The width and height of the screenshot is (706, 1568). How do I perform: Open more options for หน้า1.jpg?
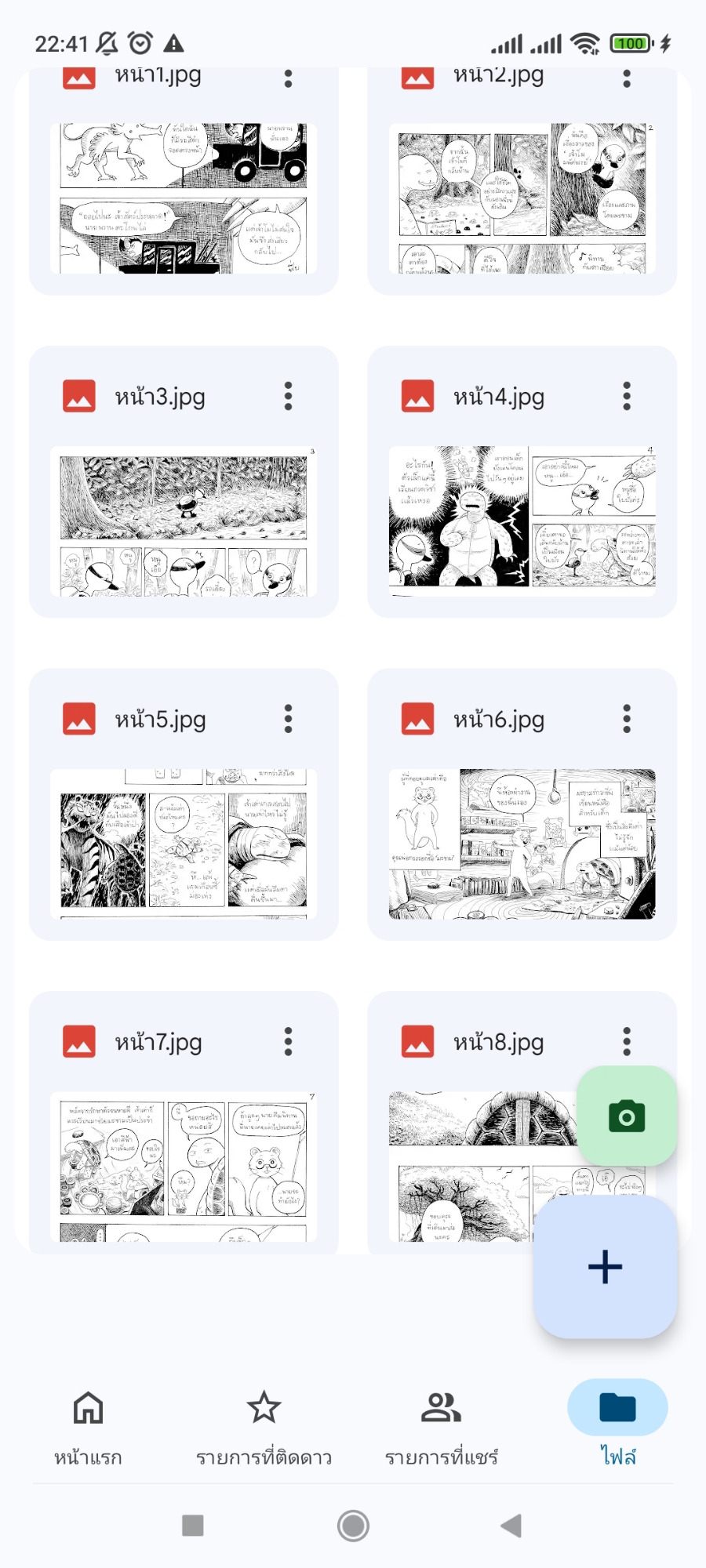pos(289,78)
